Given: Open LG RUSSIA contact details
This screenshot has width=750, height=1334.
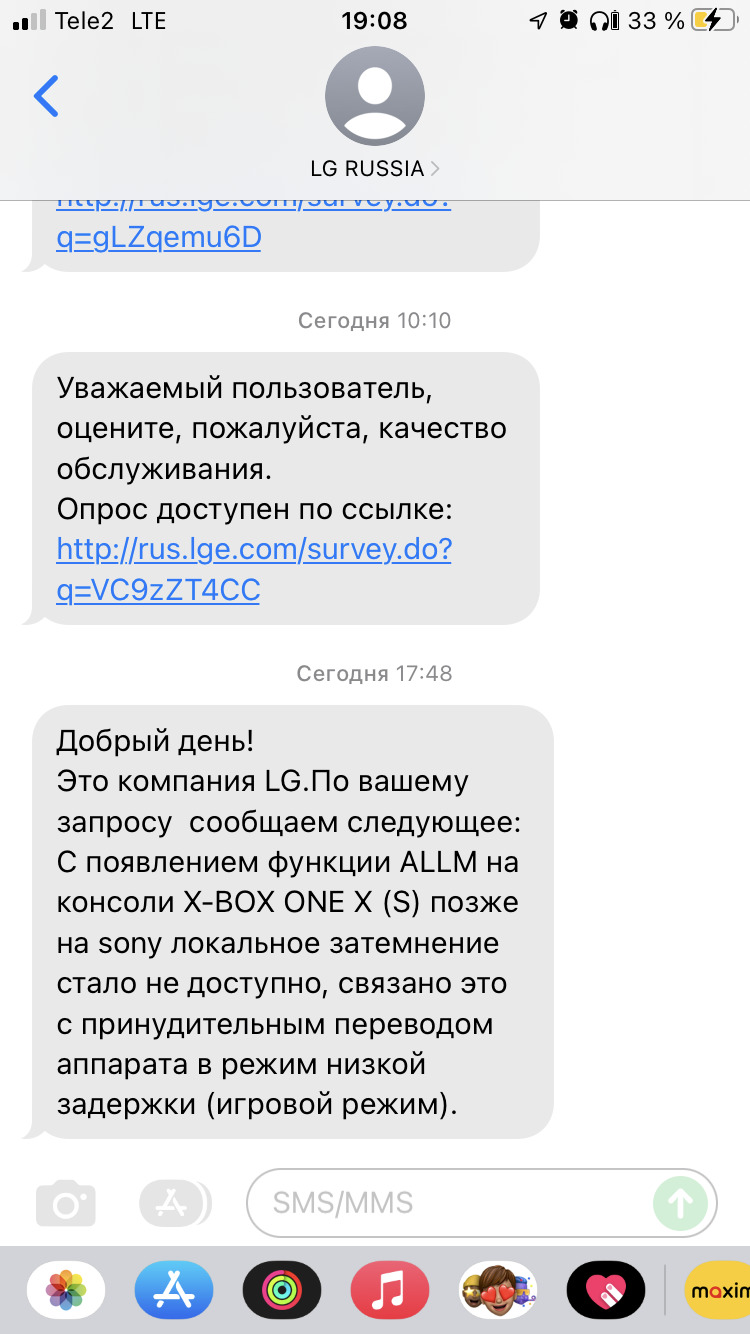Looking at the screenshot, I should tap(374, 168).
